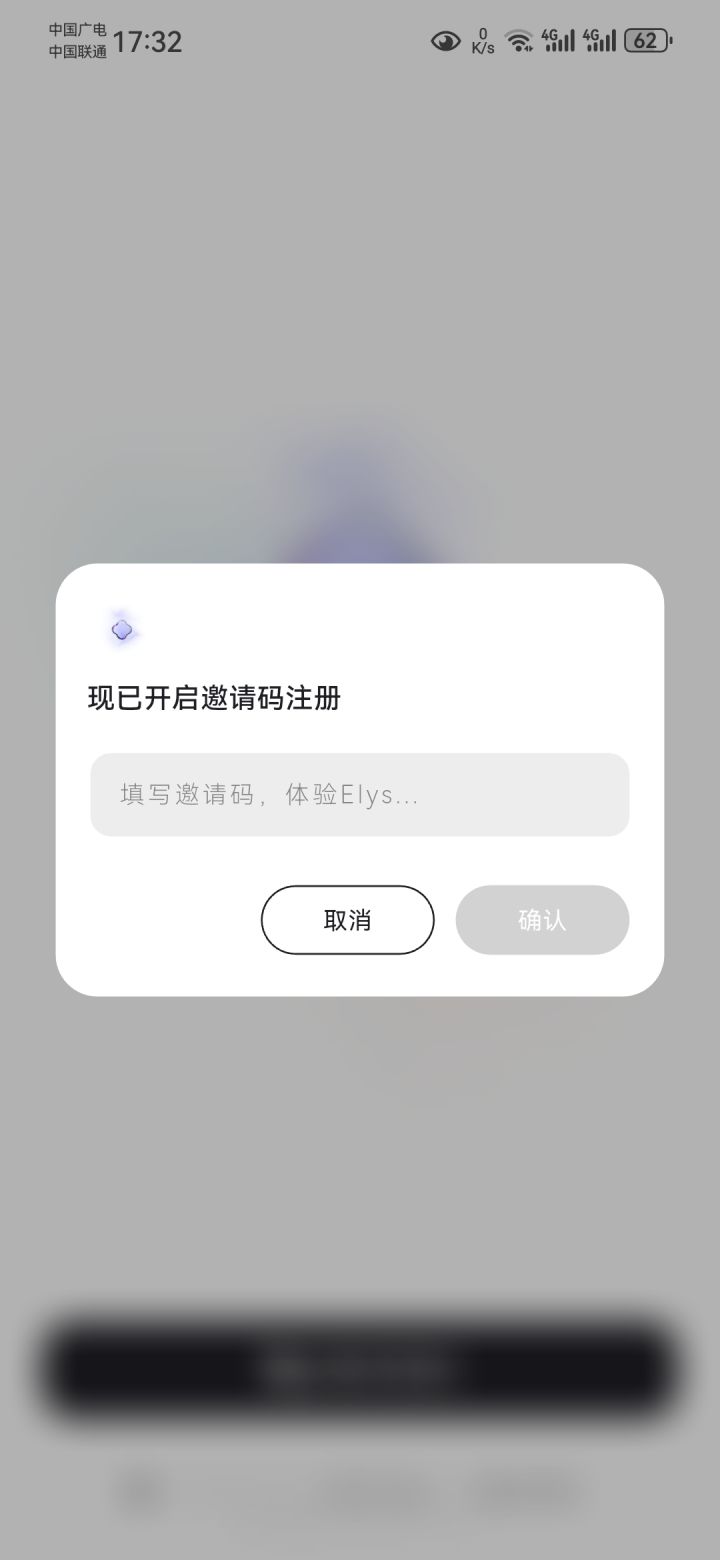
Task: Tap the clock showing 17:32
Action: pos(149,41)
